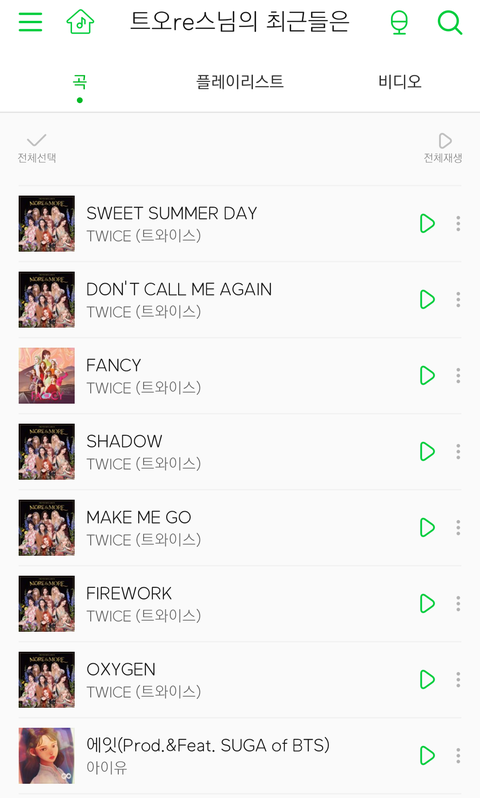Screen dimensions: 480x798
Task: Switch to the 플레이리스트 tab
Action: pos(239,81)
